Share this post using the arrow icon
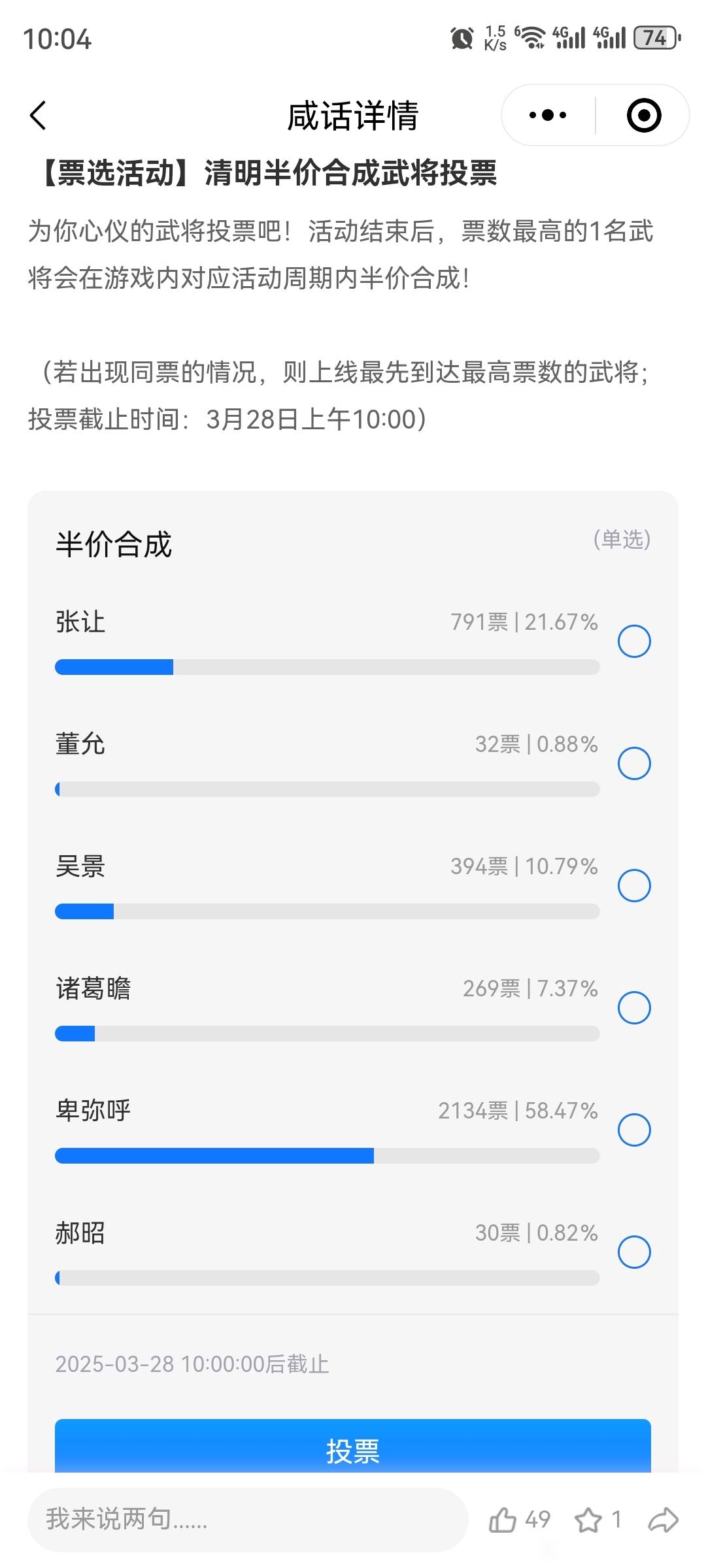 click(663, 1520)
